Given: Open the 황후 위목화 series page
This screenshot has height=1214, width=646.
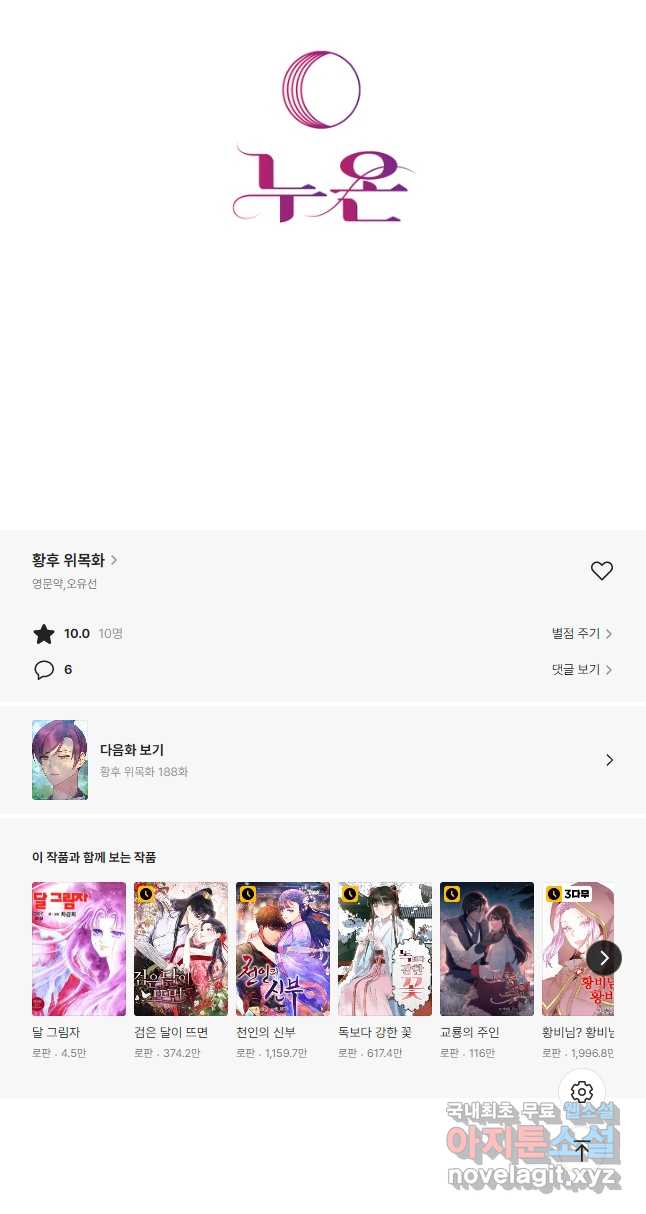Looking at the screenshot, I should [75, 560].
